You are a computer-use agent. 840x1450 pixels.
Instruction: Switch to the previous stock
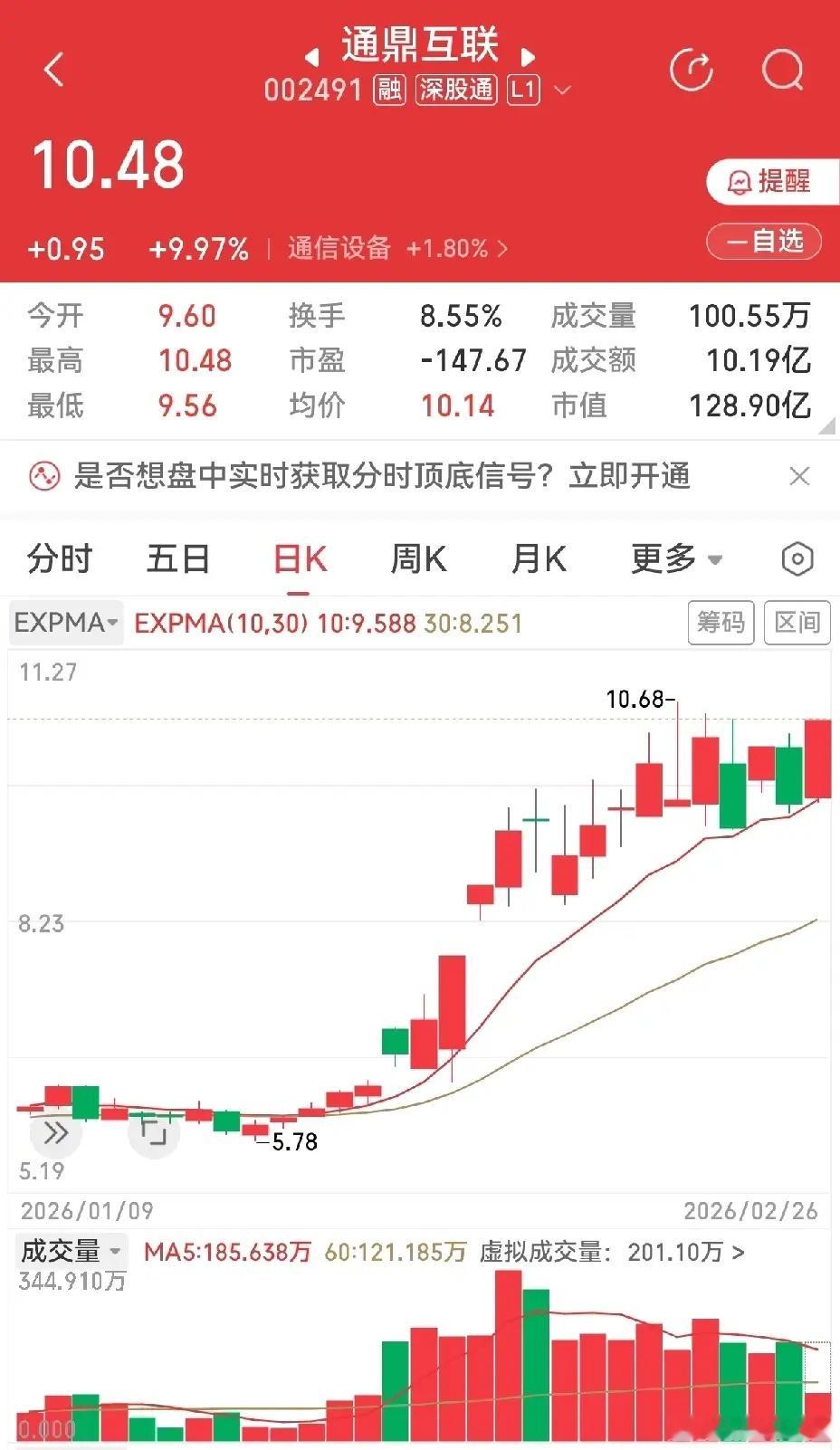click(311, 57)
